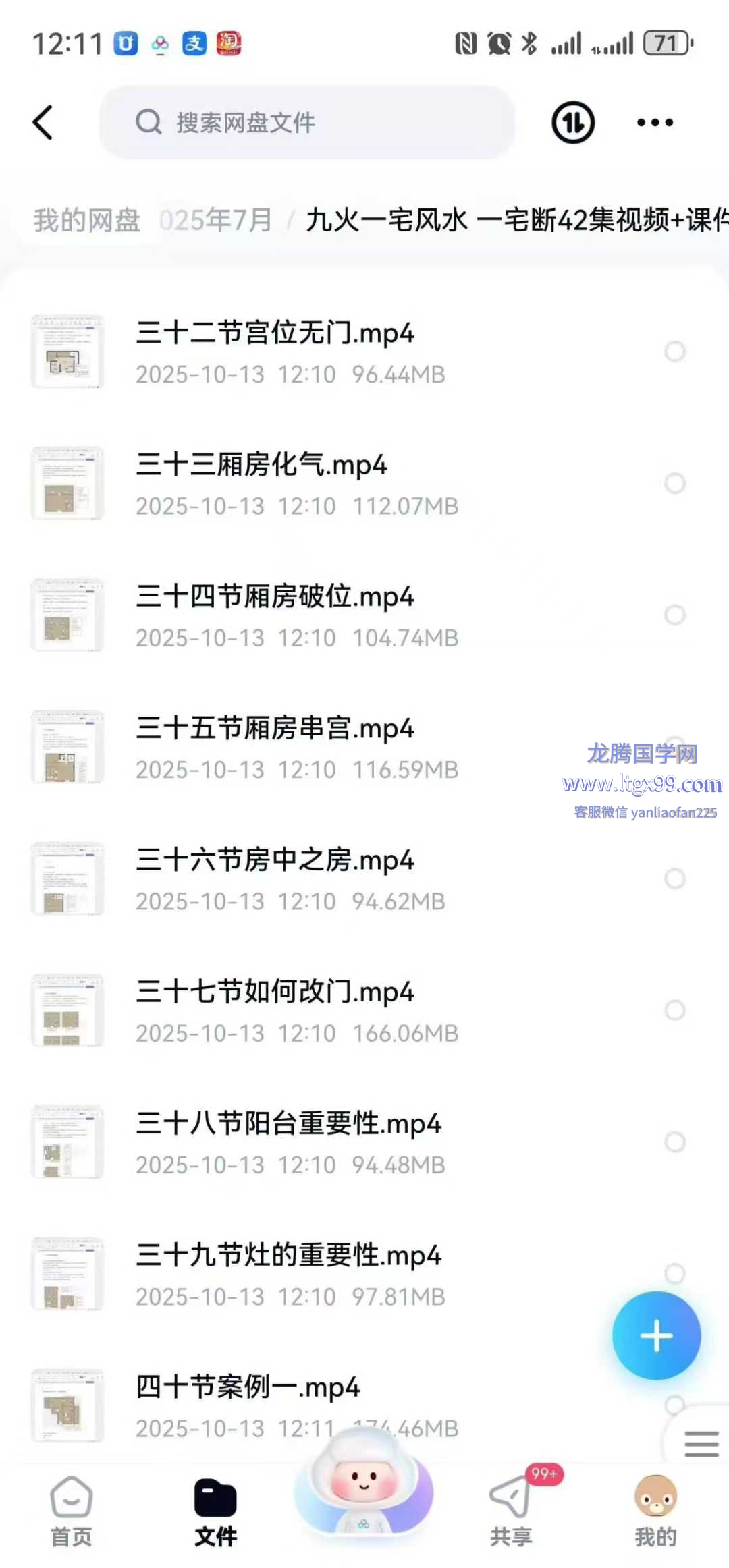729x1568 pixels.
Task: Go back with the top-left arrow
Action: 43,123
